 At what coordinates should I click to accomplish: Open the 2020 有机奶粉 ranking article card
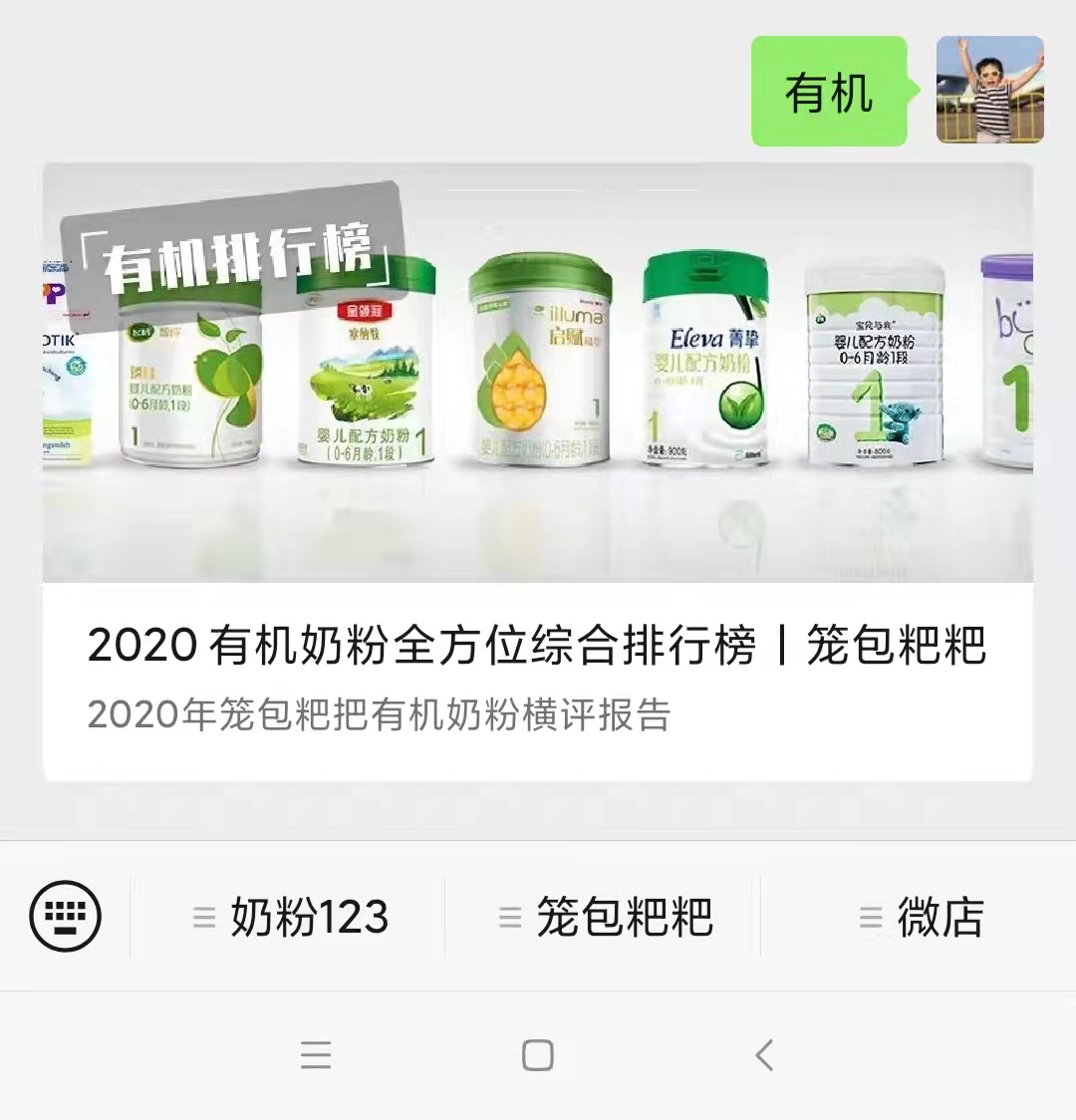(x=537, y=472)
